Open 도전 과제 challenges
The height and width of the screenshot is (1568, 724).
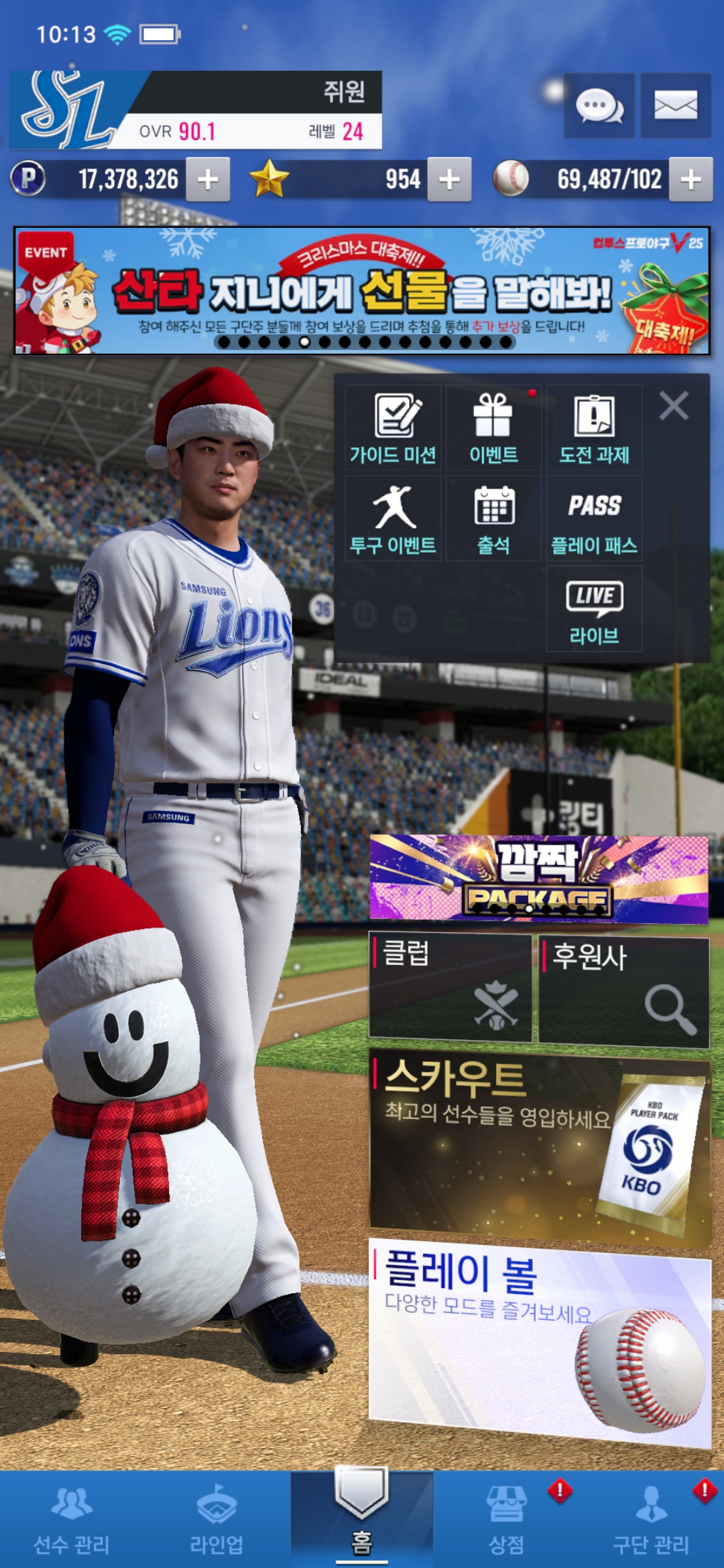coord(594,428)
